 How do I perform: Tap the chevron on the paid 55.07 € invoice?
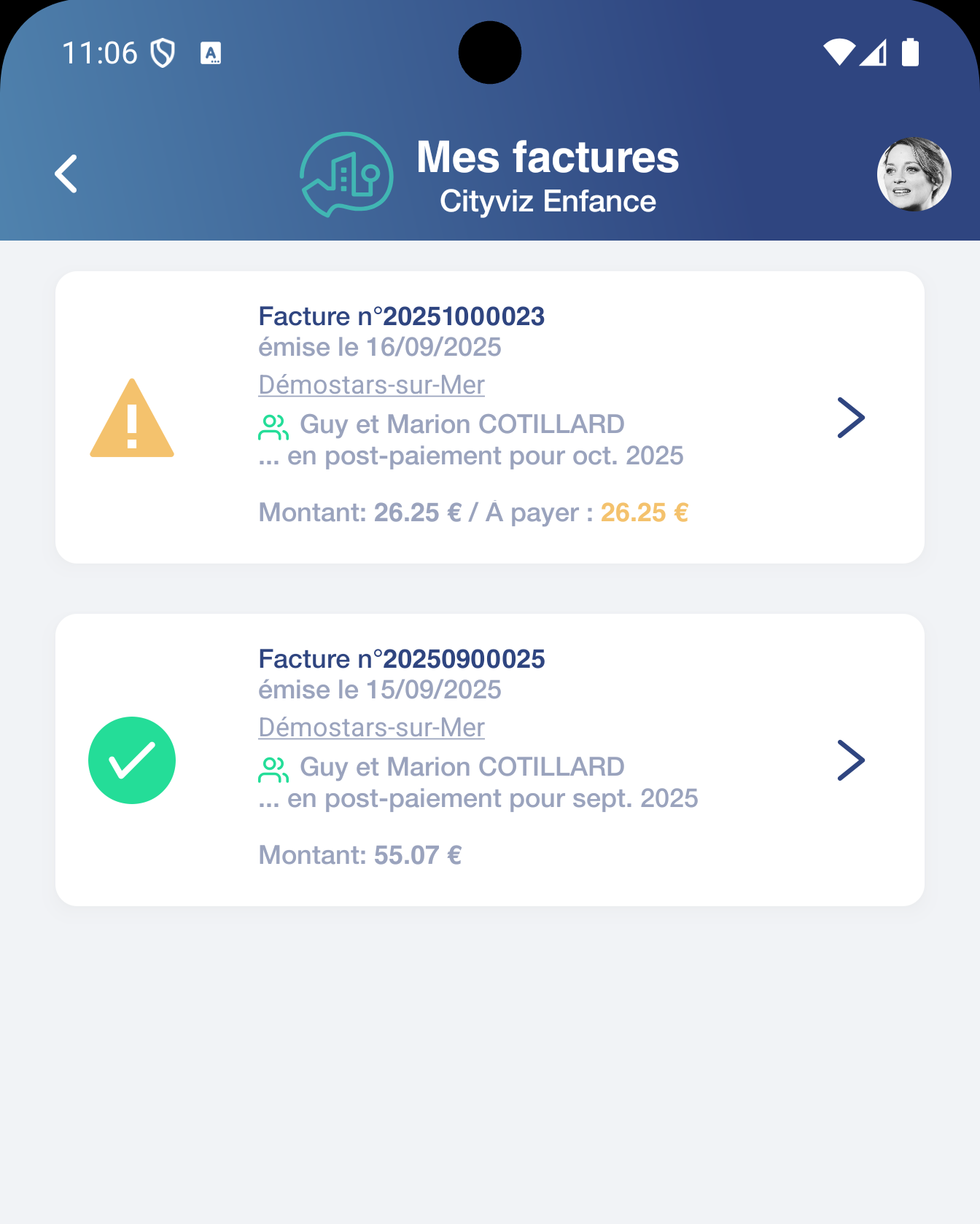(x=850, y=760)
